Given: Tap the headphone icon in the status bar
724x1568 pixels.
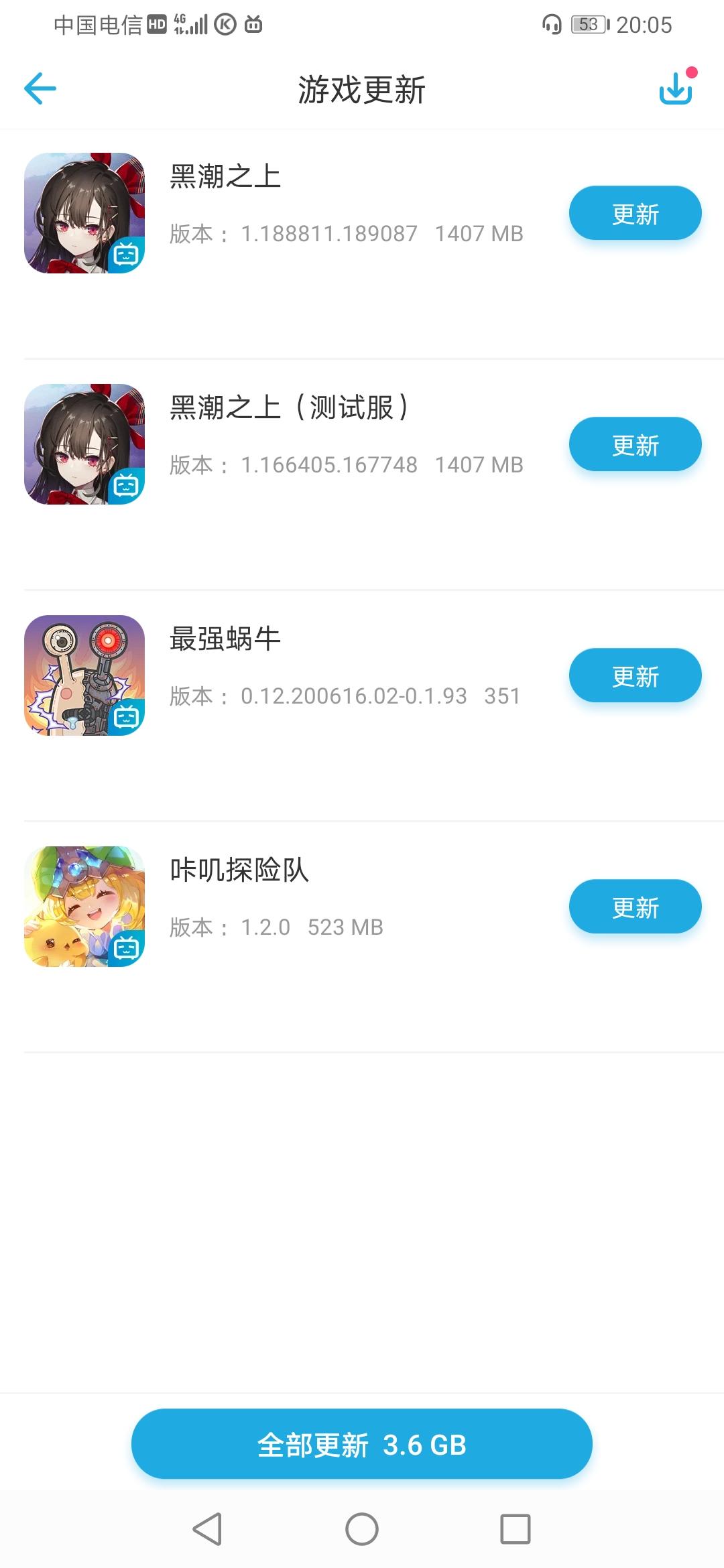Looking at the screenshot, I should coord(551,25).
